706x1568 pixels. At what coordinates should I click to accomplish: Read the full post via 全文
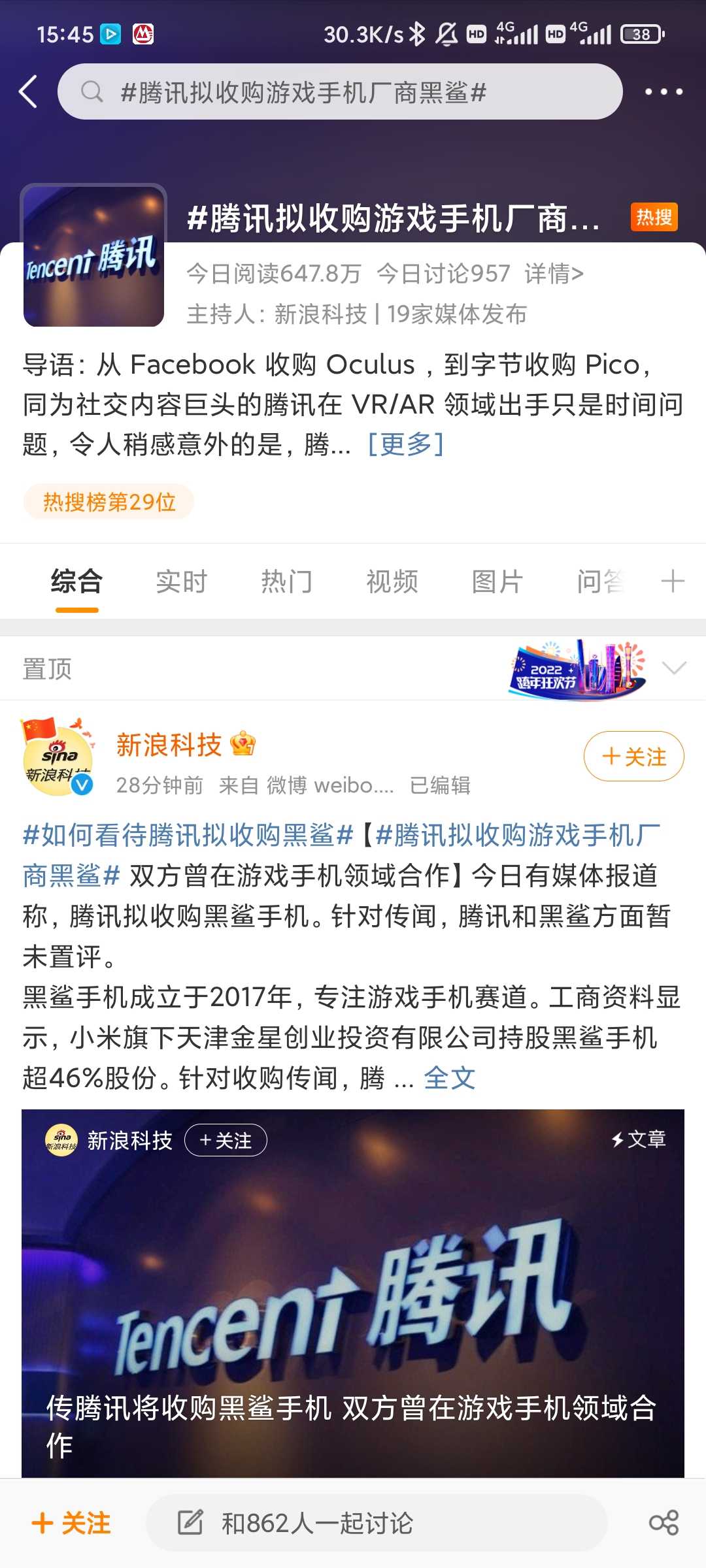(449, 1078)
